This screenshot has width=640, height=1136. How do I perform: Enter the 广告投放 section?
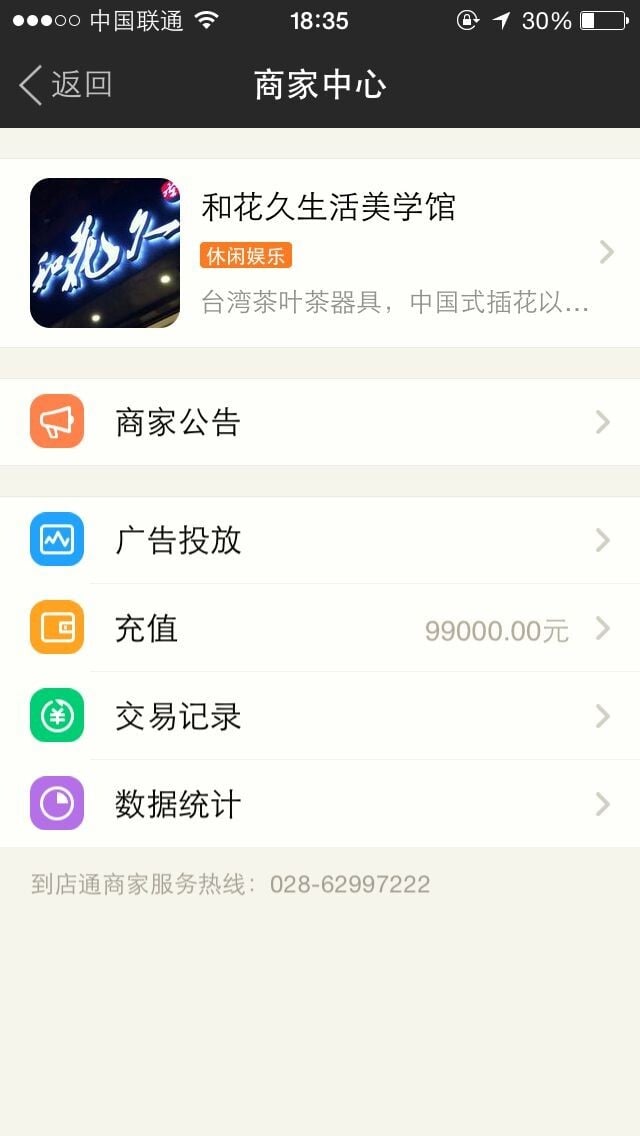pyautogui.click(x=320, y=541)
